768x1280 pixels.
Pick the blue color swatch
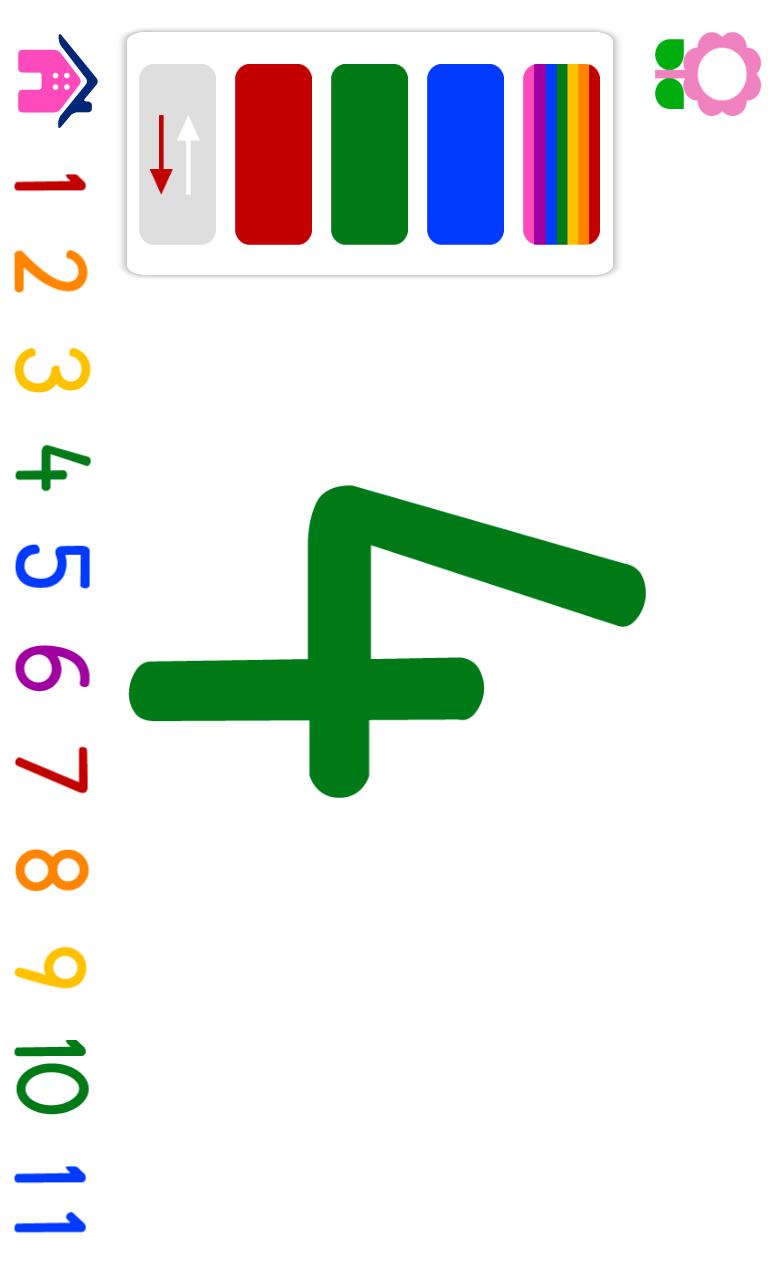pos(465,154)
